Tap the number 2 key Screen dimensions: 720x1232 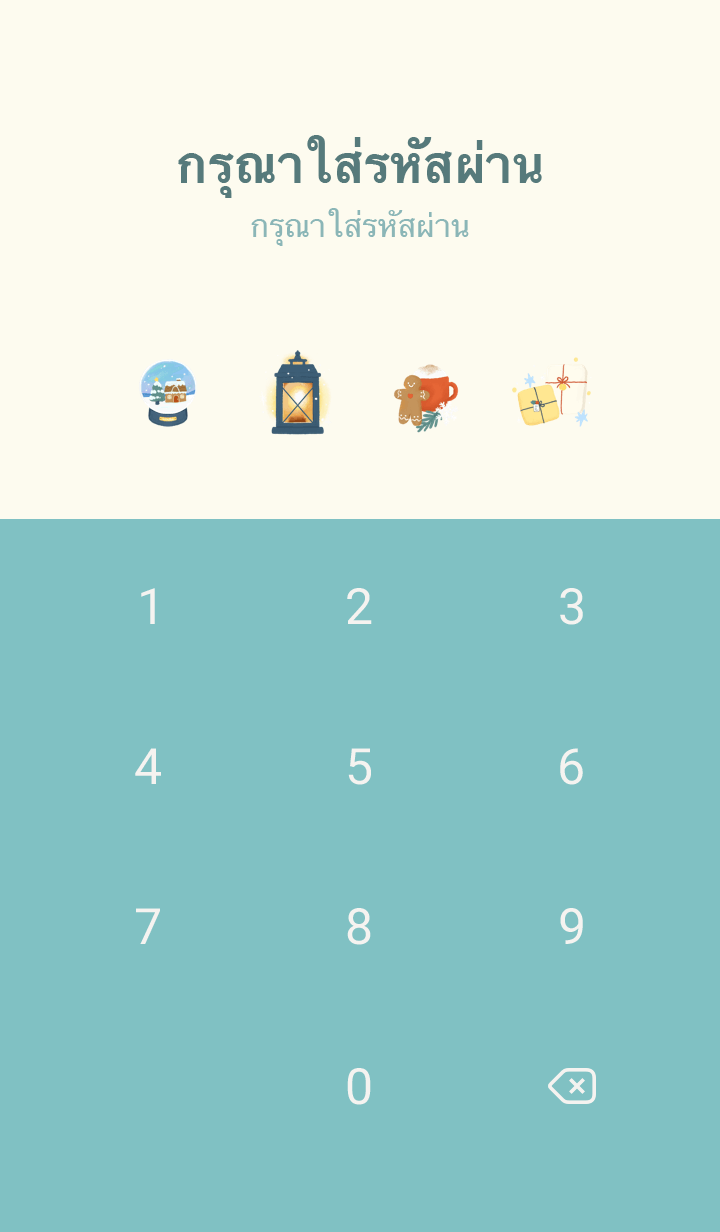tap(359, 607)
